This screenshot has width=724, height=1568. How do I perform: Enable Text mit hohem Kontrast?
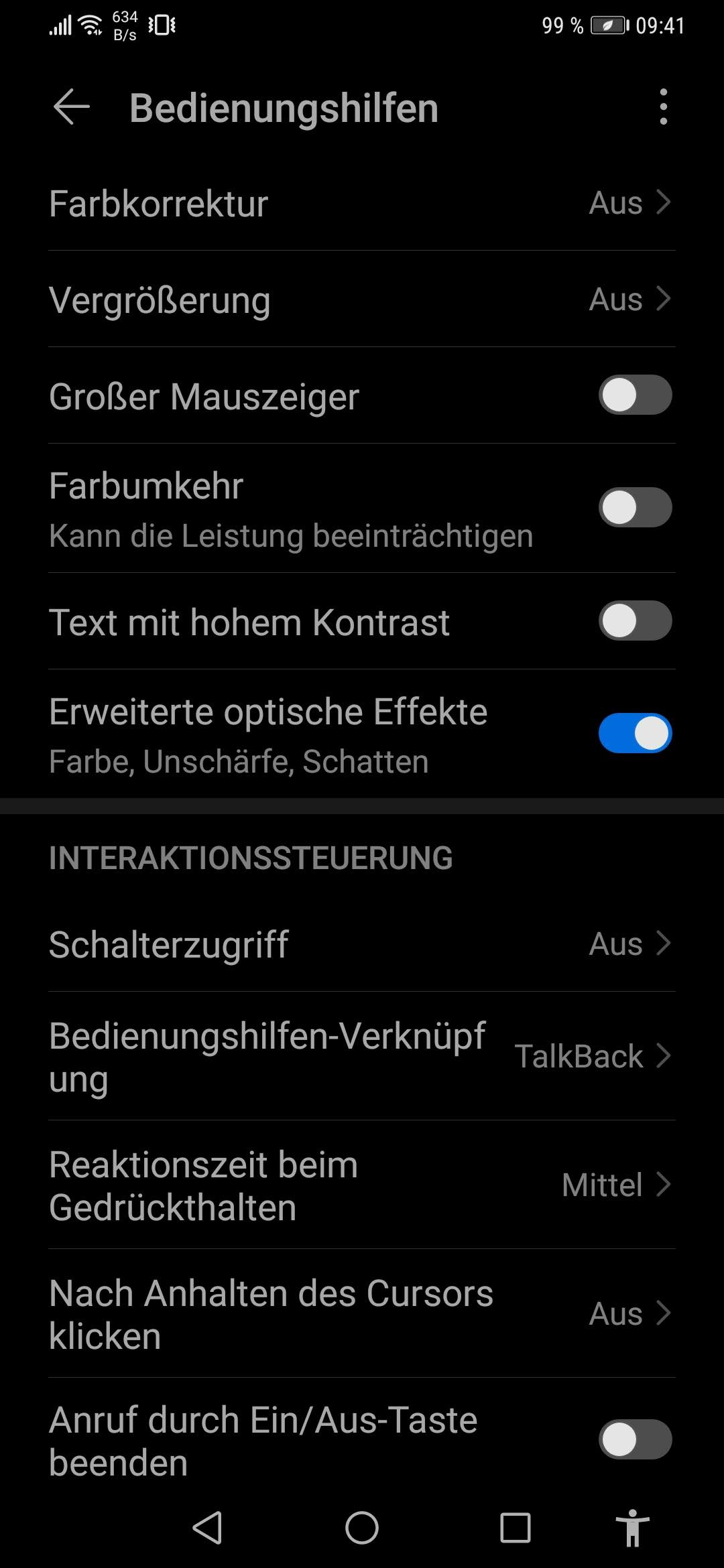(x=634, y=621)
